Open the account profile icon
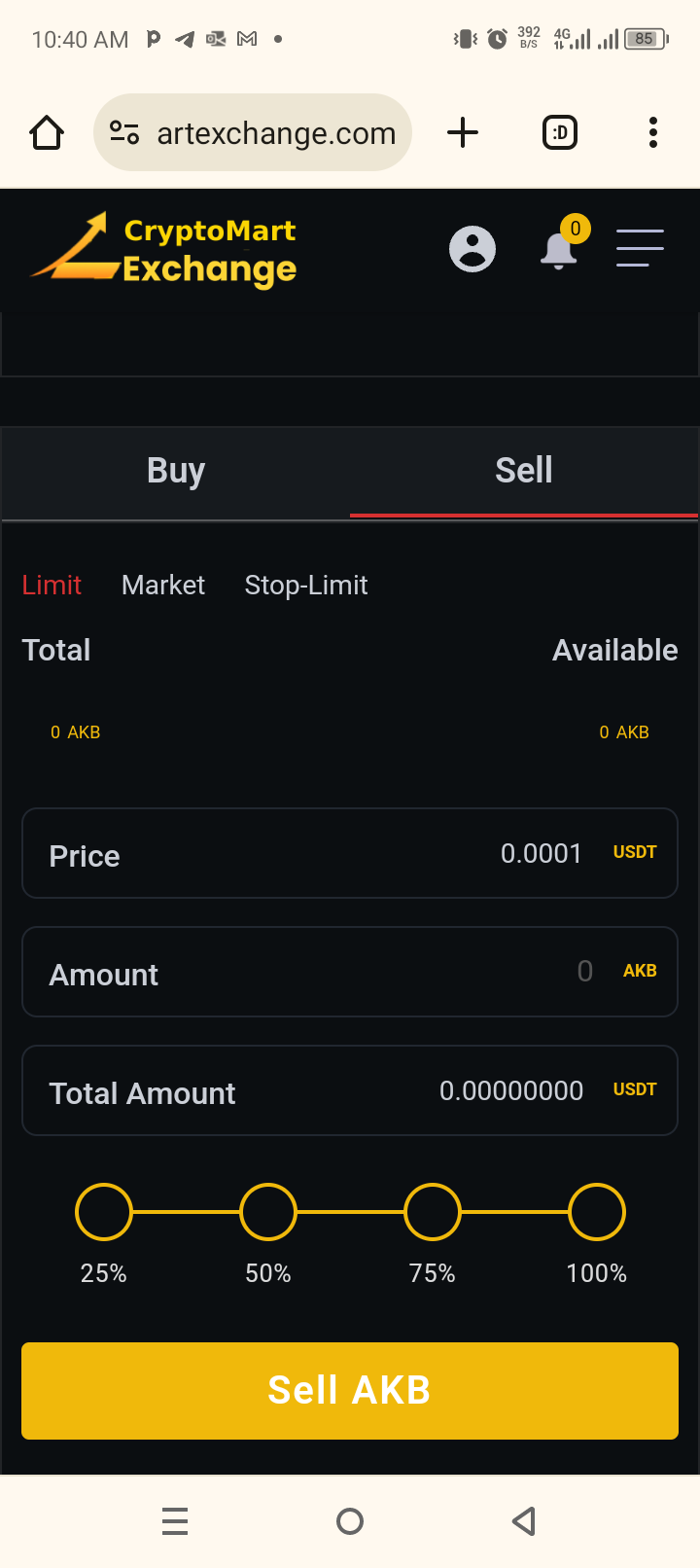The height and width of the screenshot is (1568, 700). point(472,249)
